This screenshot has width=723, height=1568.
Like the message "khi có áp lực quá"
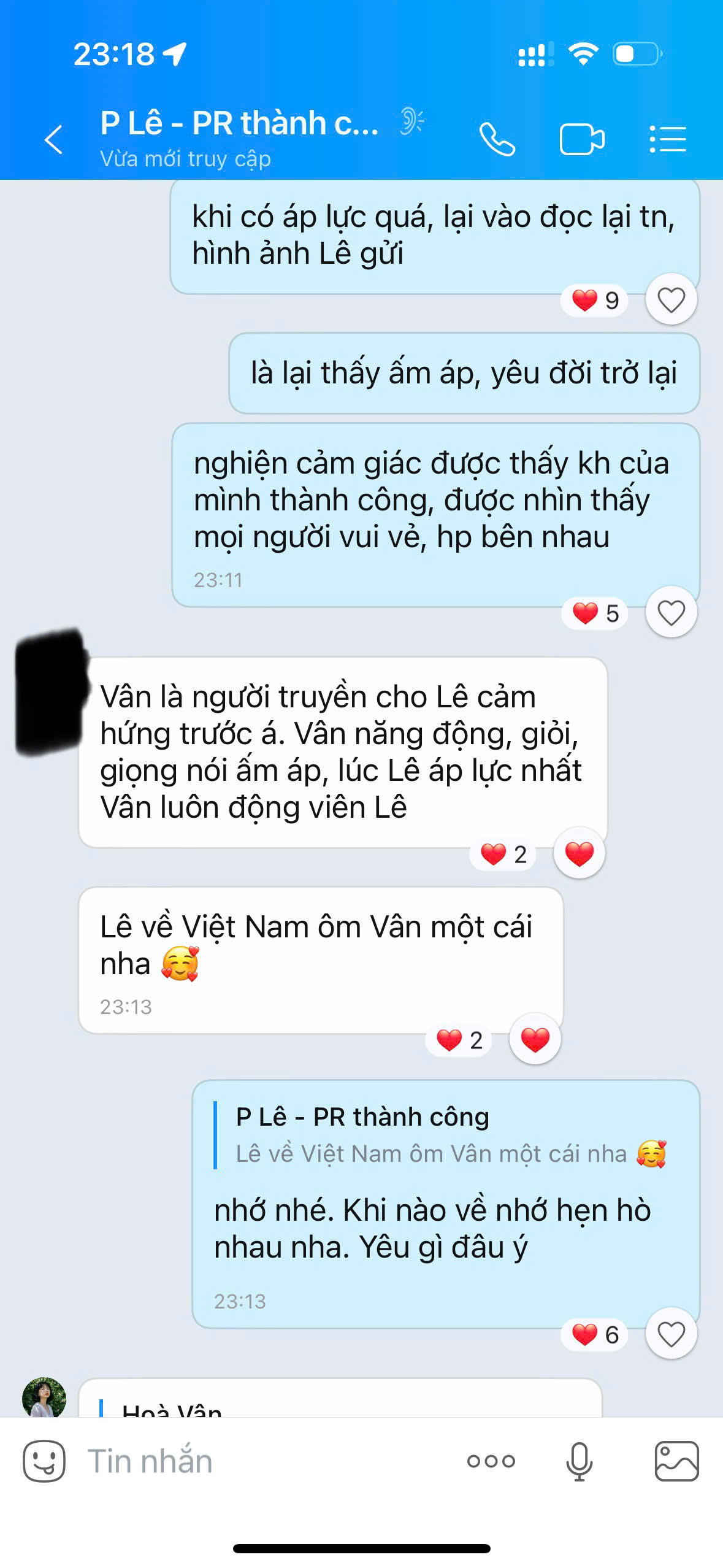pyautogui.click(x=671, y=300)
